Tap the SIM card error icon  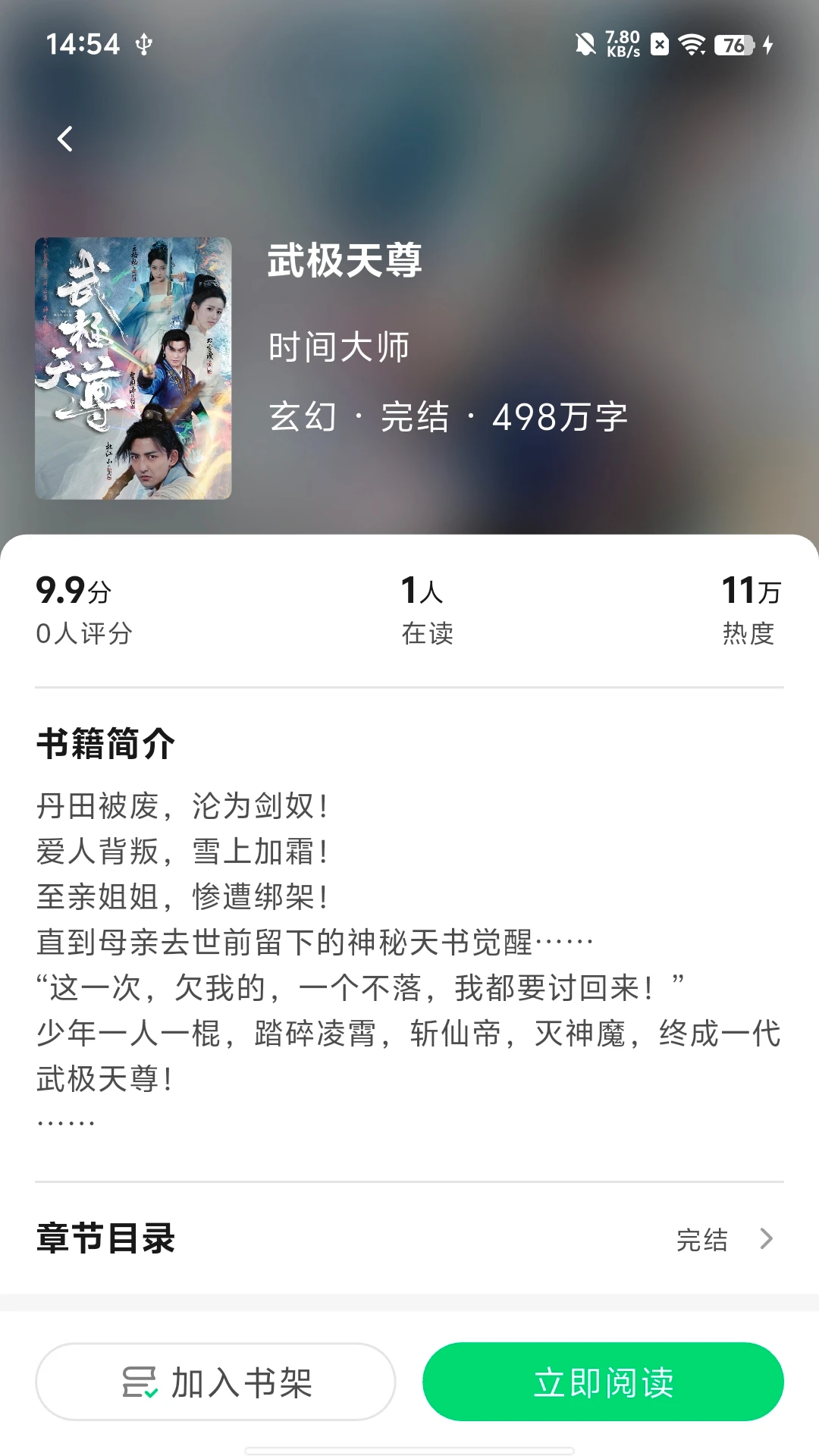pyautogui.click(x=659, y=45)
